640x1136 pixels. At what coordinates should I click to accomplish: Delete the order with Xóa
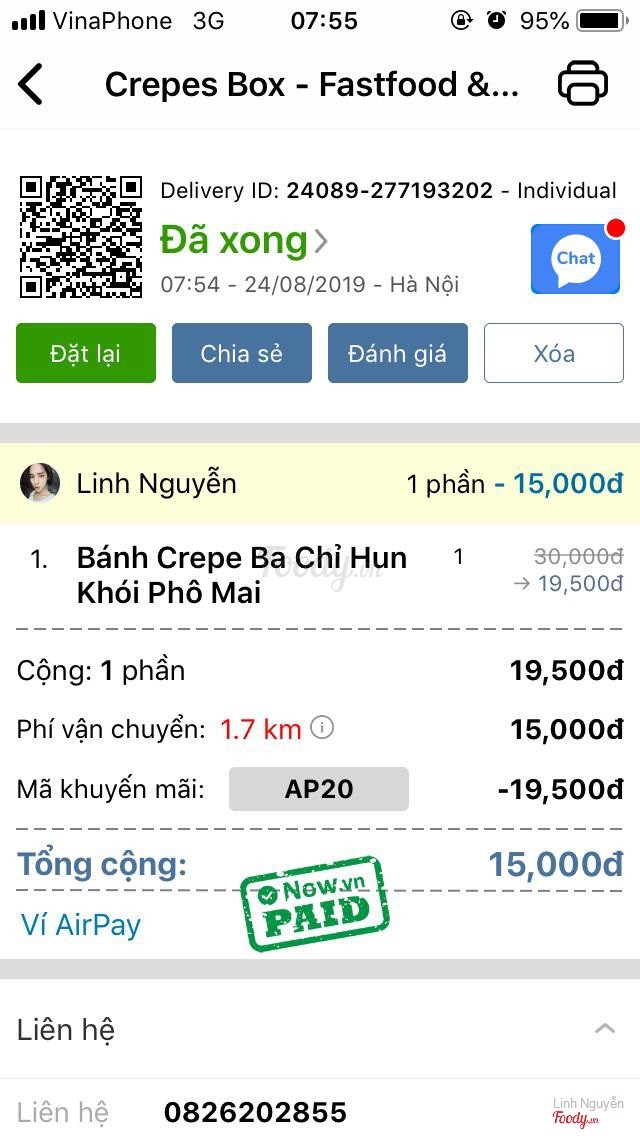pos(553,353)
